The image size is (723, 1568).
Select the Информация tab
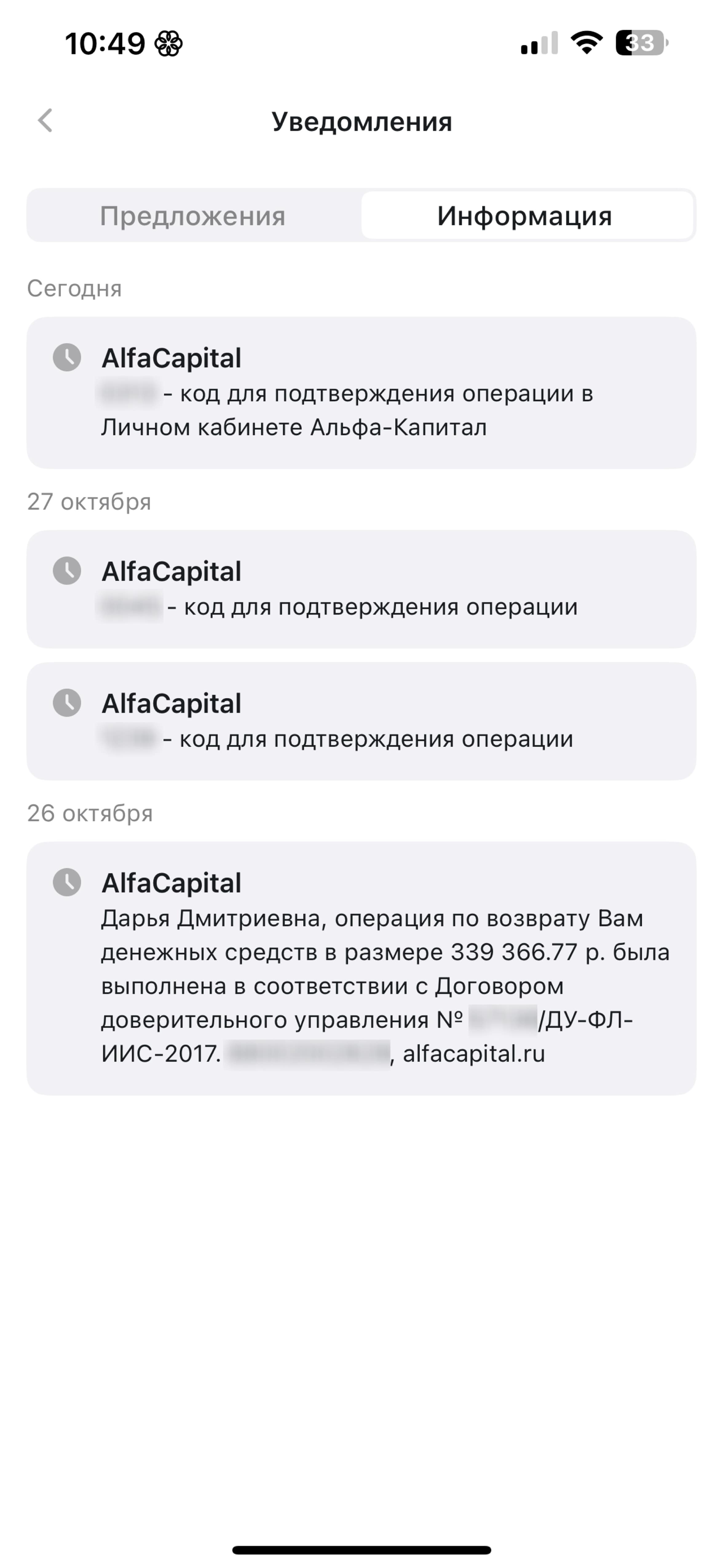pyautogui.click(x=526, y=216)
